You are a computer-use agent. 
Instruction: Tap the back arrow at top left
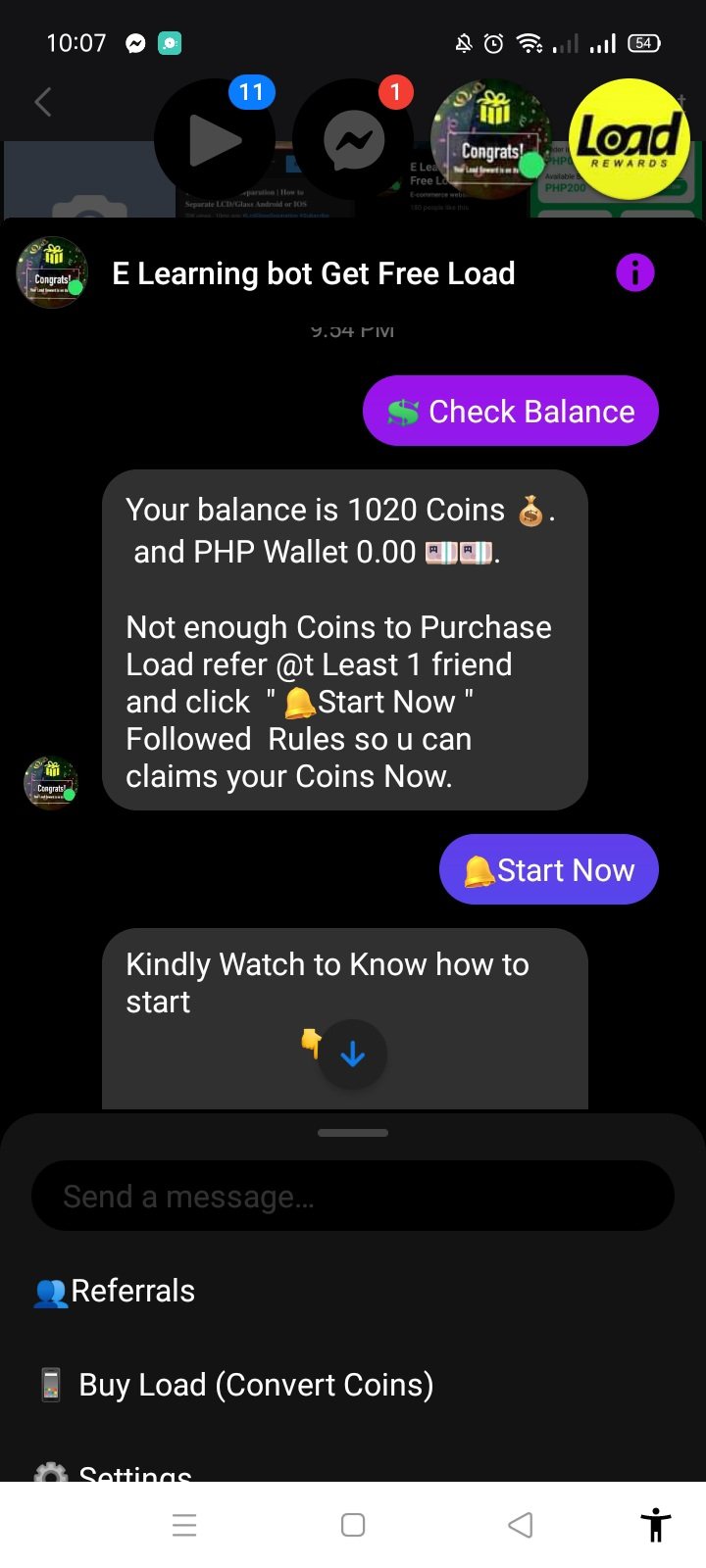(42, 102)
